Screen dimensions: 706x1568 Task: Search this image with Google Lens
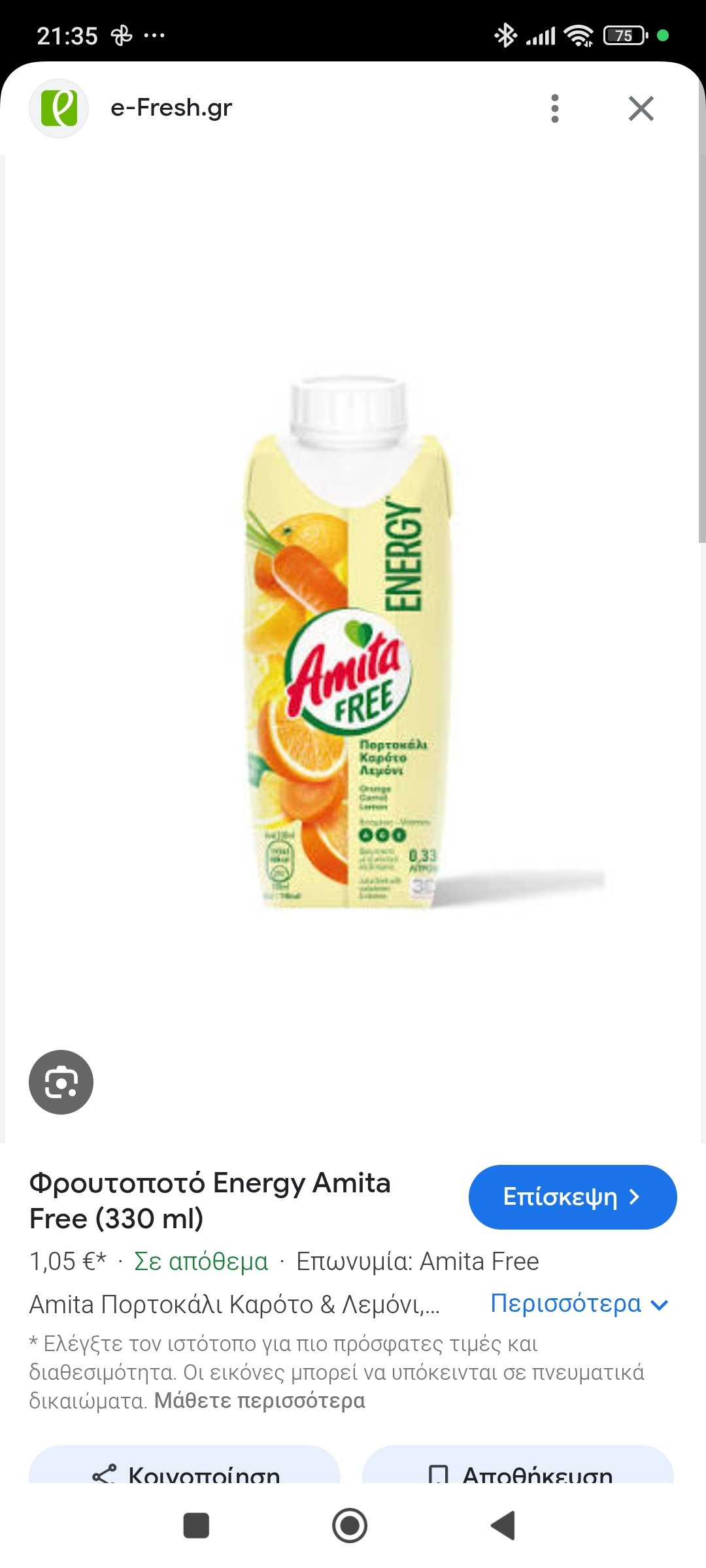pos(61,1082)
